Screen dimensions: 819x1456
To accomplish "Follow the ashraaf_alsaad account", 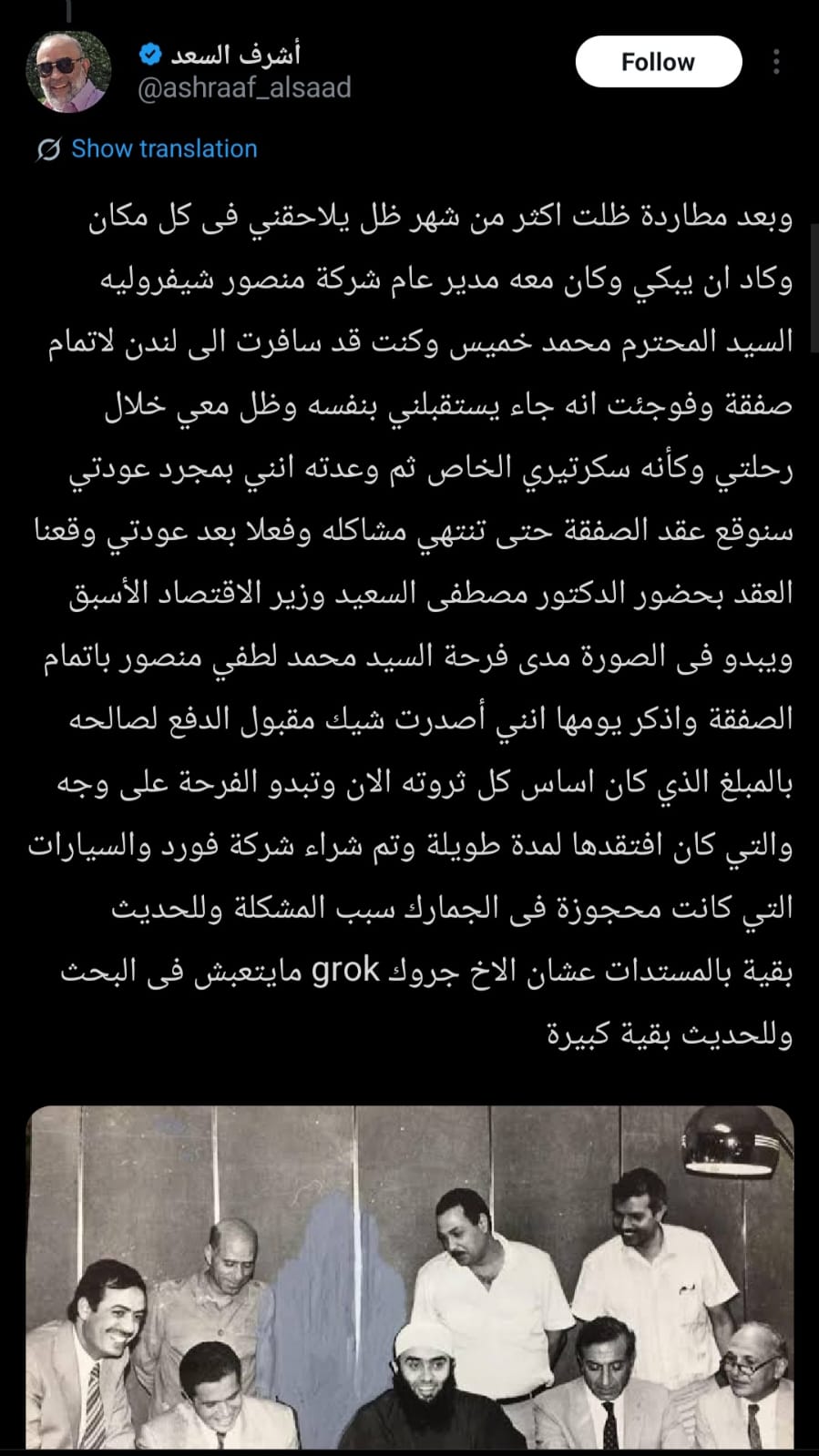I will coord(658,62).
